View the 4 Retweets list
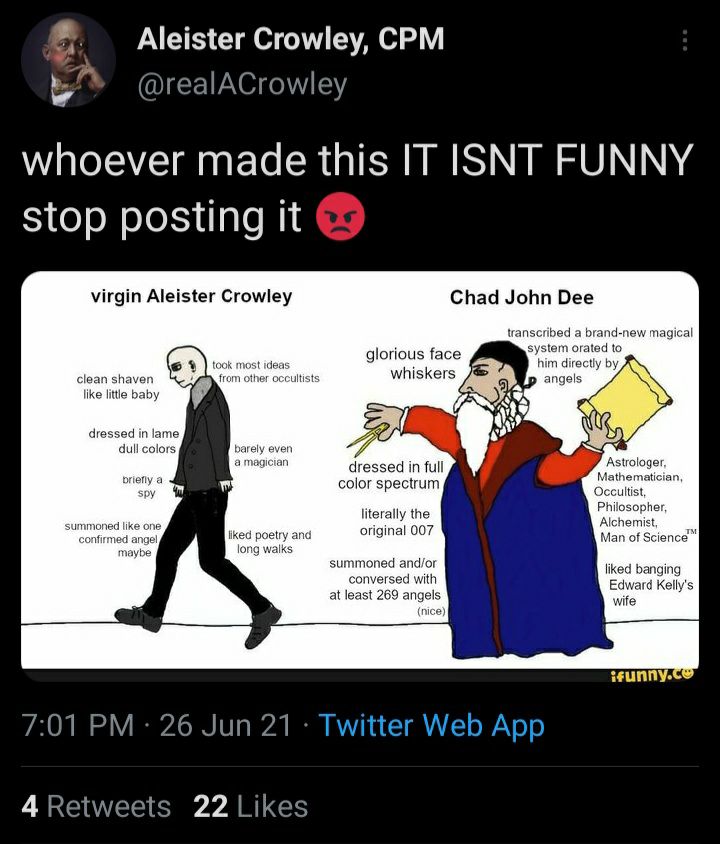 [96, 806]
